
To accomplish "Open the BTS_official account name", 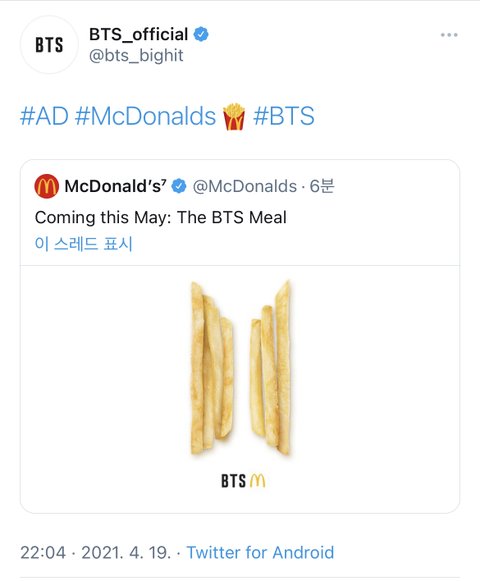I will [x=138, y=34].
